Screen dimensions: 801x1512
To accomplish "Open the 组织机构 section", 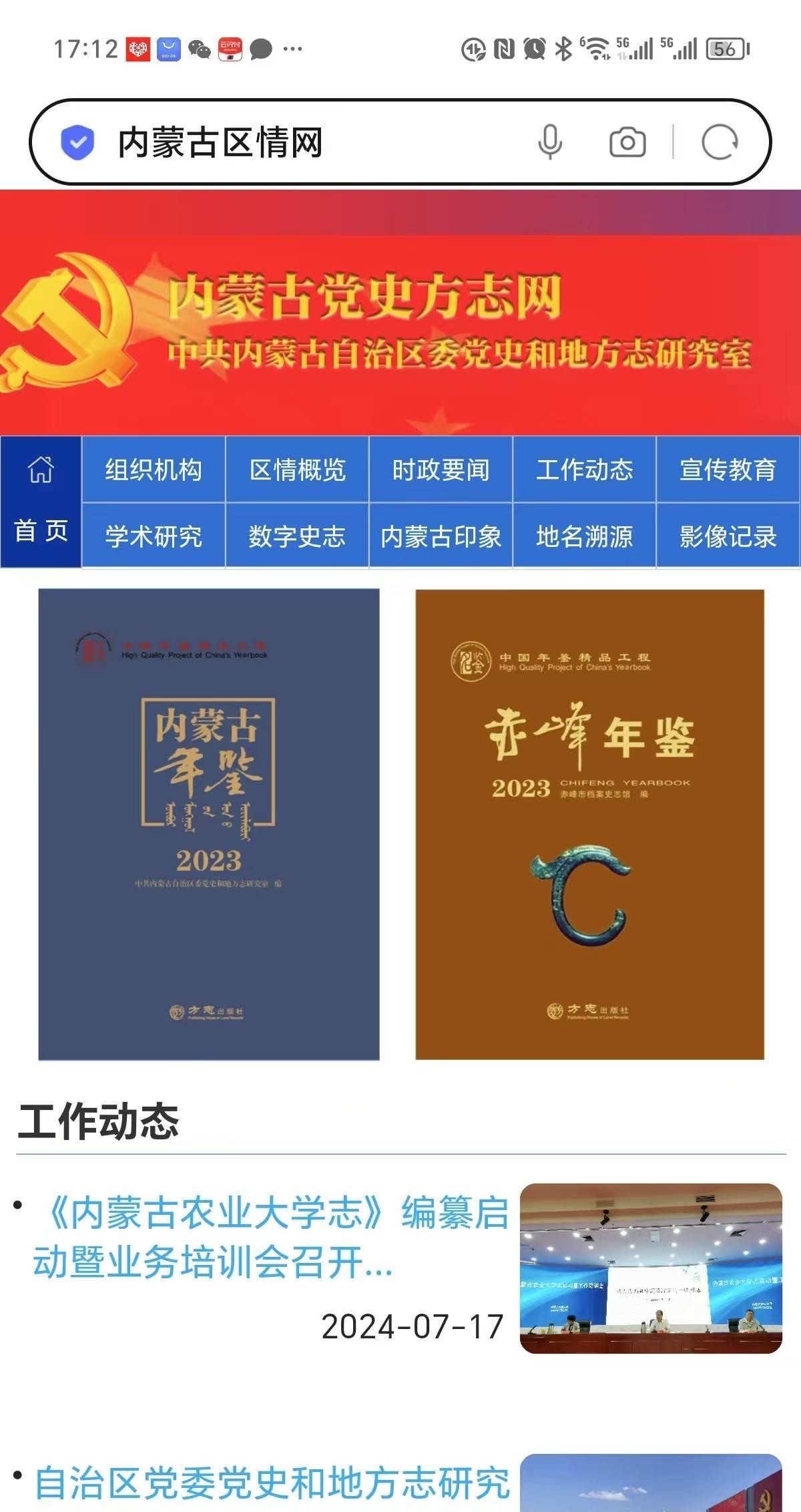I will point(154,469).
